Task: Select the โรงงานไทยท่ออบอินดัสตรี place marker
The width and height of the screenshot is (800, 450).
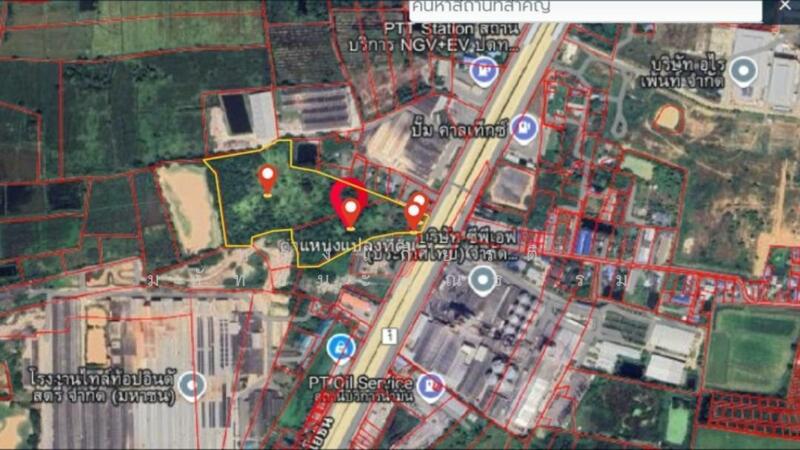Action: tap(191, 385)
